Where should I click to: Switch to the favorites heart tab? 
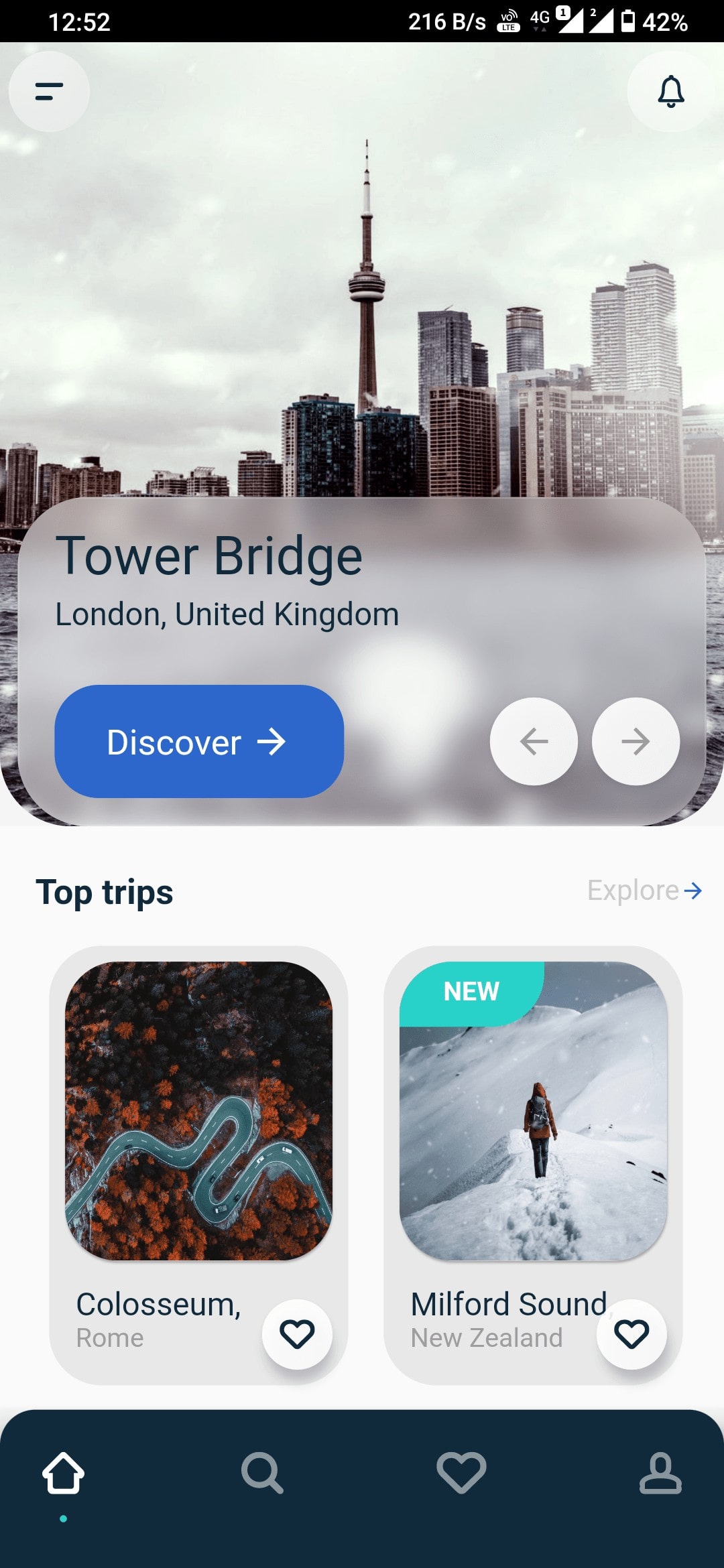pos(461,1473)
